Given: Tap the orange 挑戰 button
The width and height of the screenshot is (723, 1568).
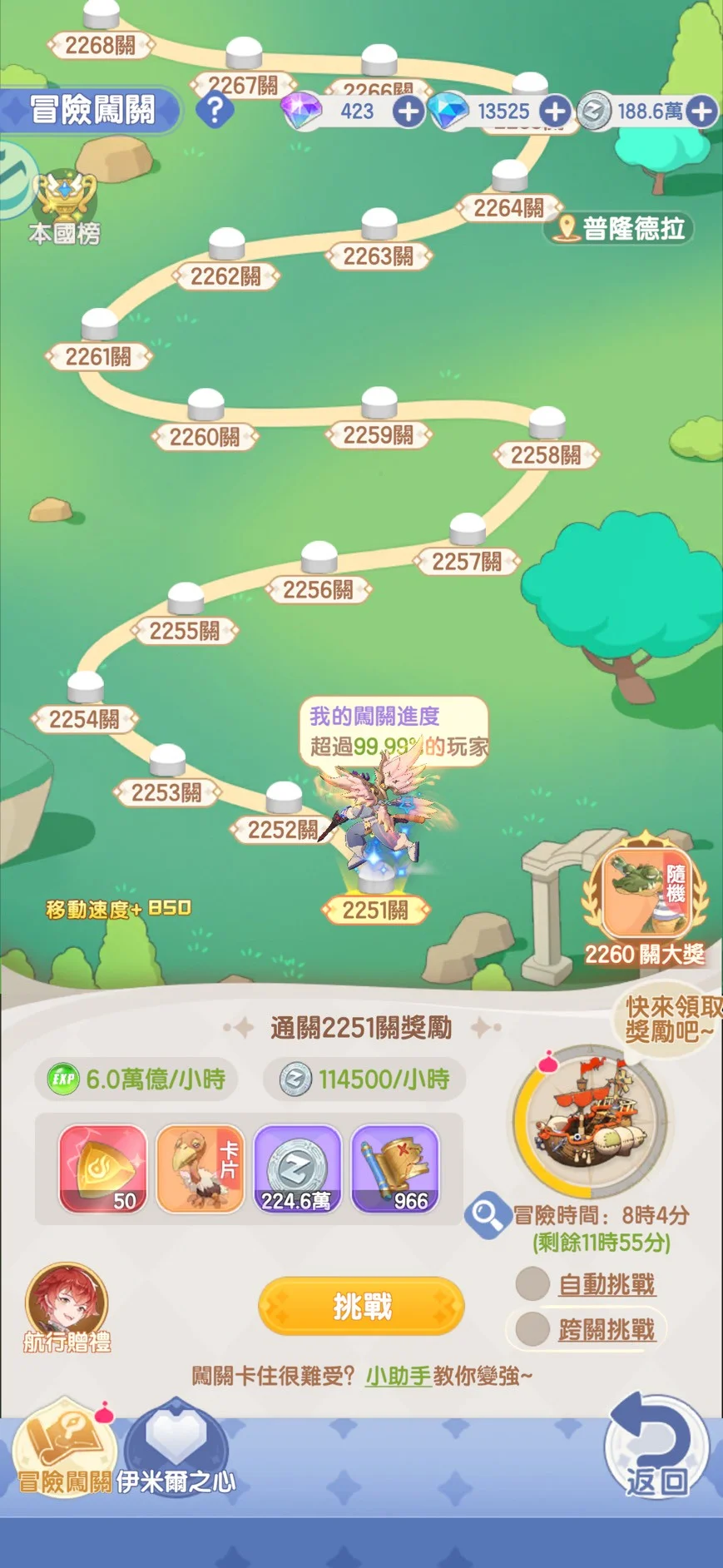Looking at the screenshot, I should (361, 1306).
